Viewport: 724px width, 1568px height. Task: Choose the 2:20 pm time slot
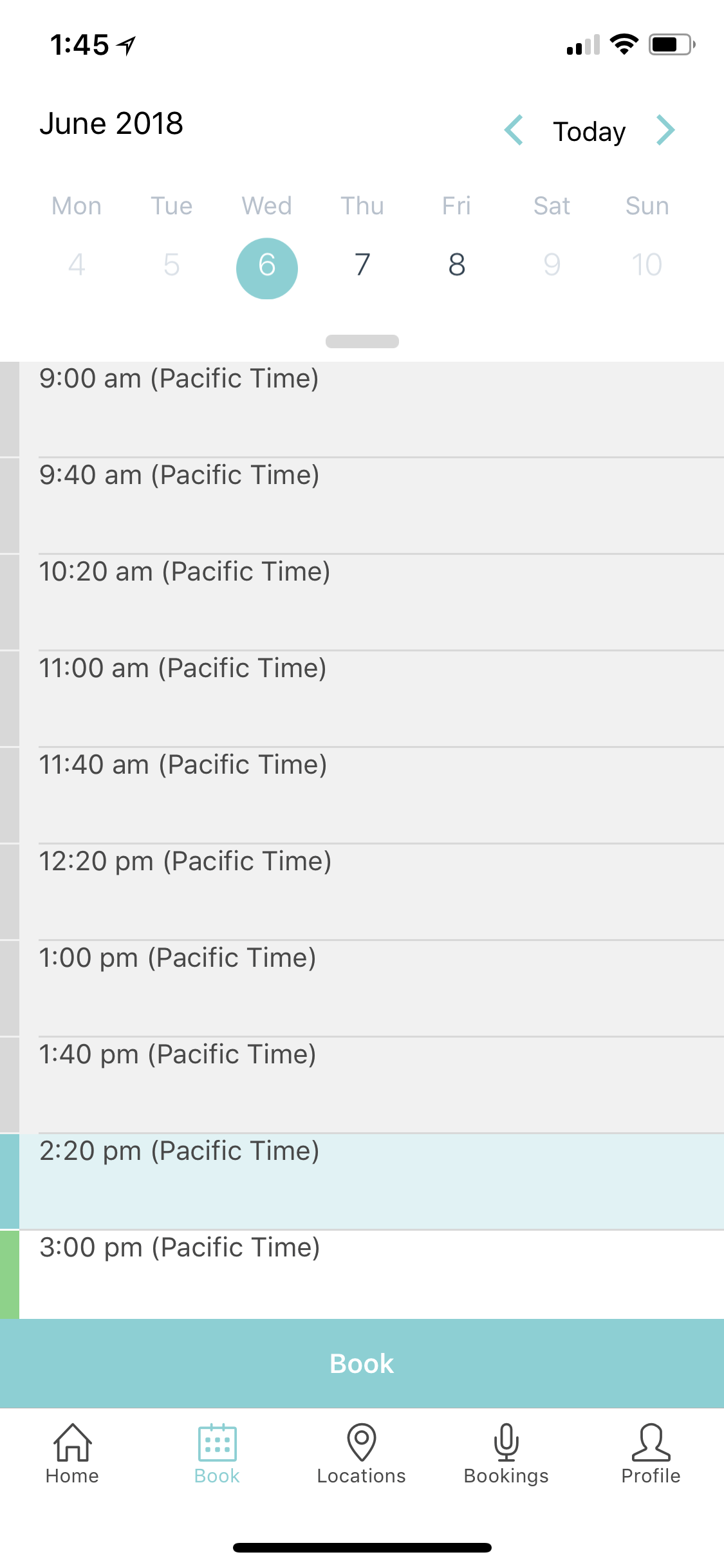tap(362, 1181)
